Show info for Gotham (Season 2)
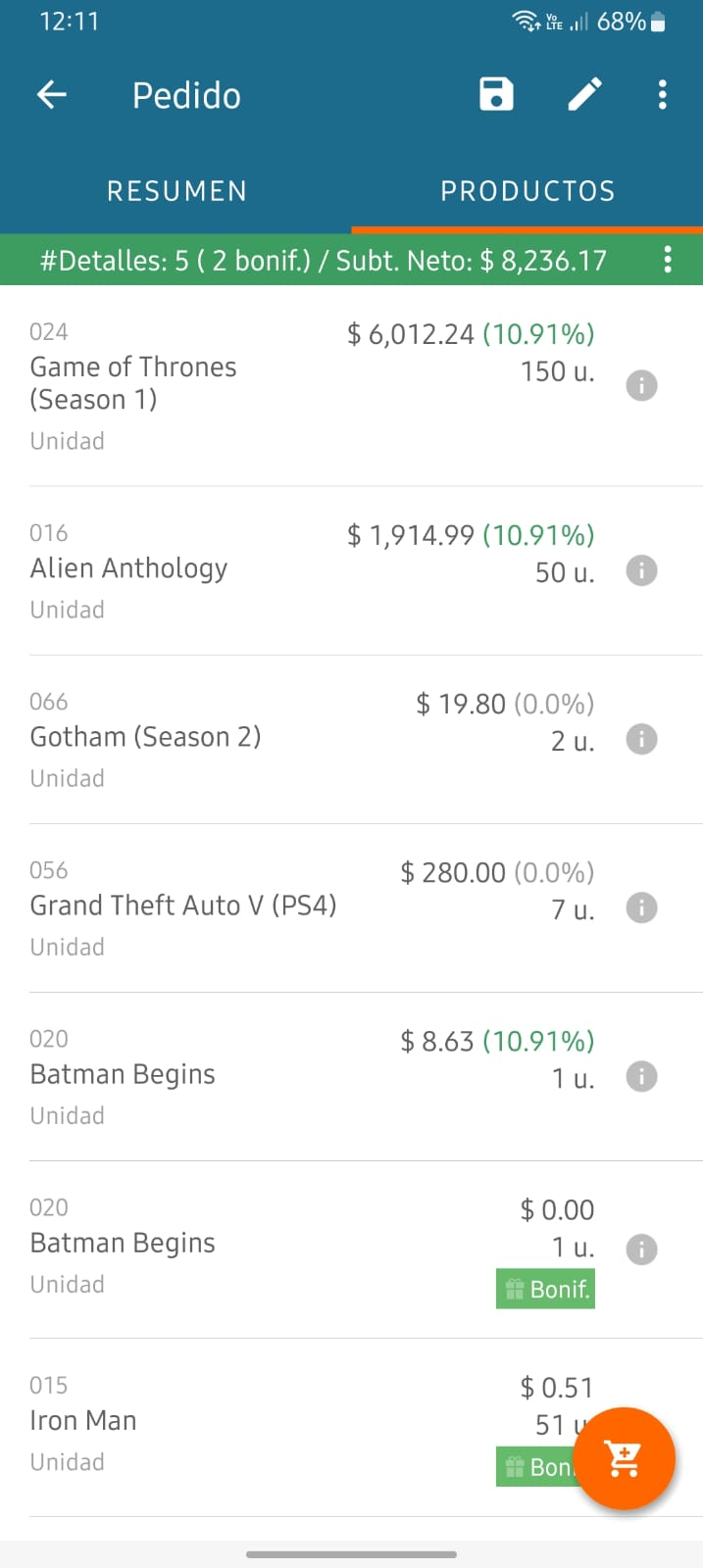This screenshot has height=1568, width=703. [641, 739]
